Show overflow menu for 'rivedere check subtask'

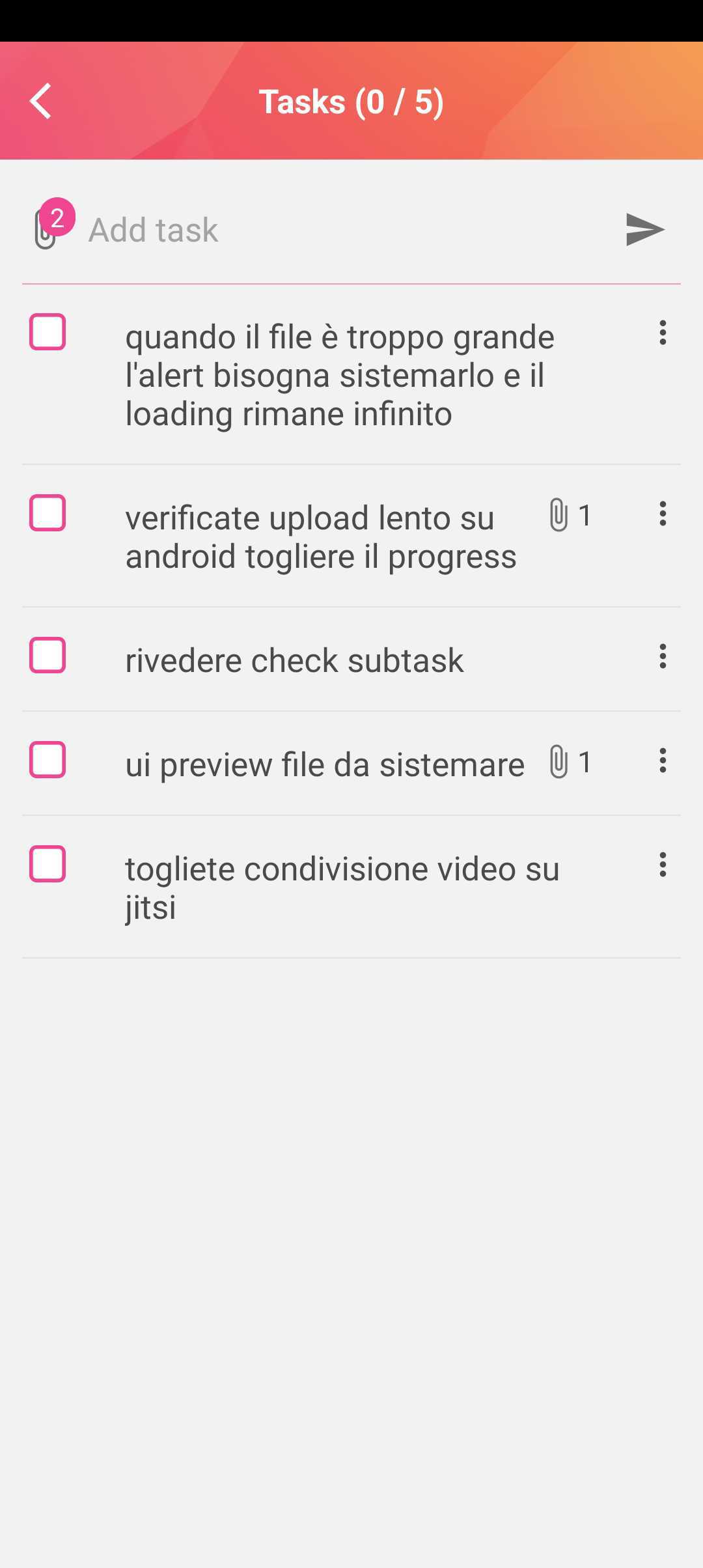click(663, 656)
